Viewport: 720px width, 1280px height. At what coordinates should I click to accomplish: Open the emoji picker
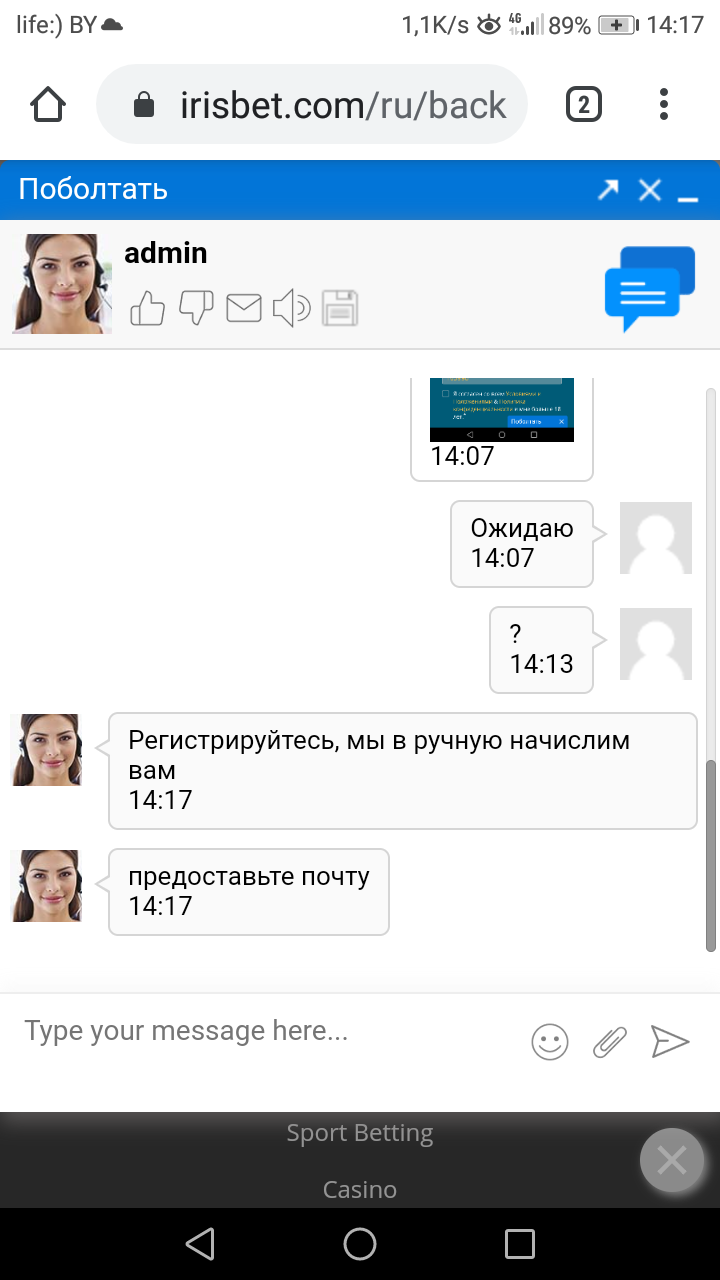[x=549, y=1042]
